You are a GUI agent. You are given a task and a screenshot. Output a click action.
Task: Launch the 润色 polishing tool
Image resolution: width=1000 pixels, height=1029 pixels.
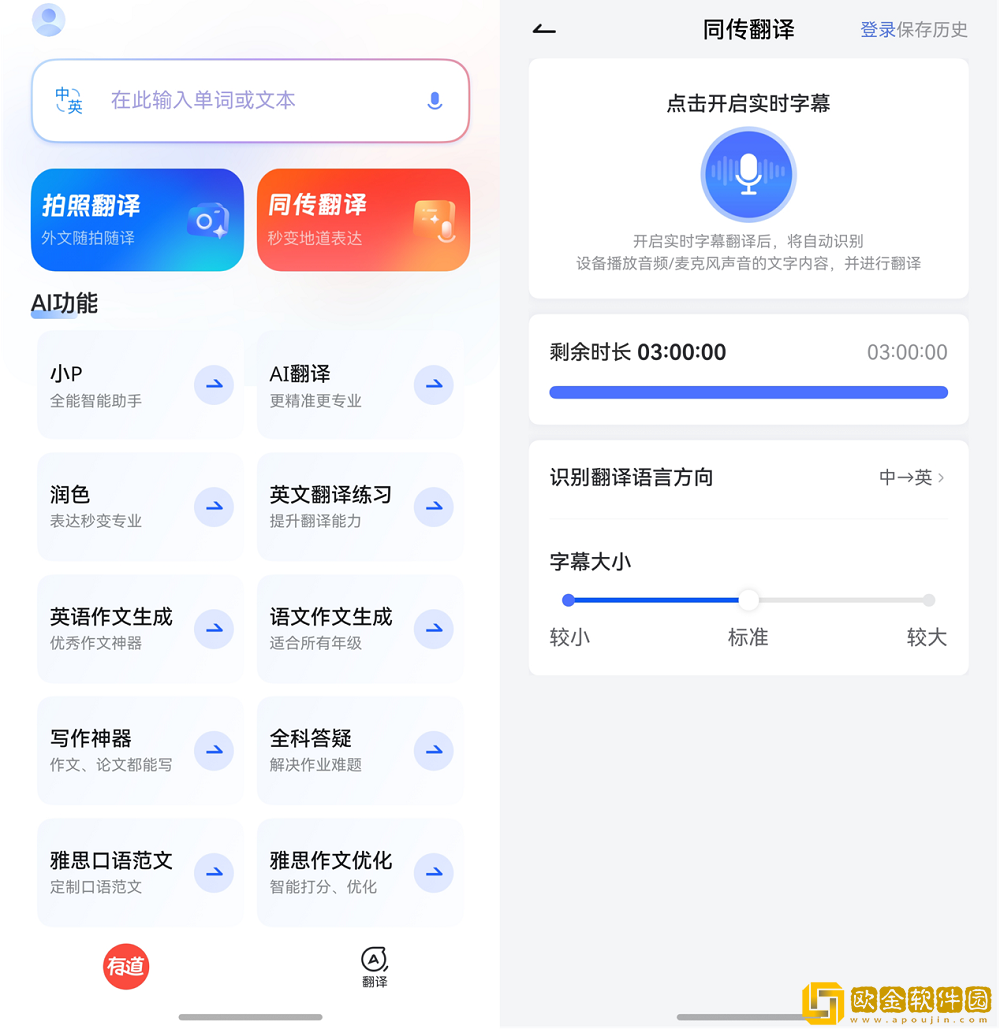(140, 507)
